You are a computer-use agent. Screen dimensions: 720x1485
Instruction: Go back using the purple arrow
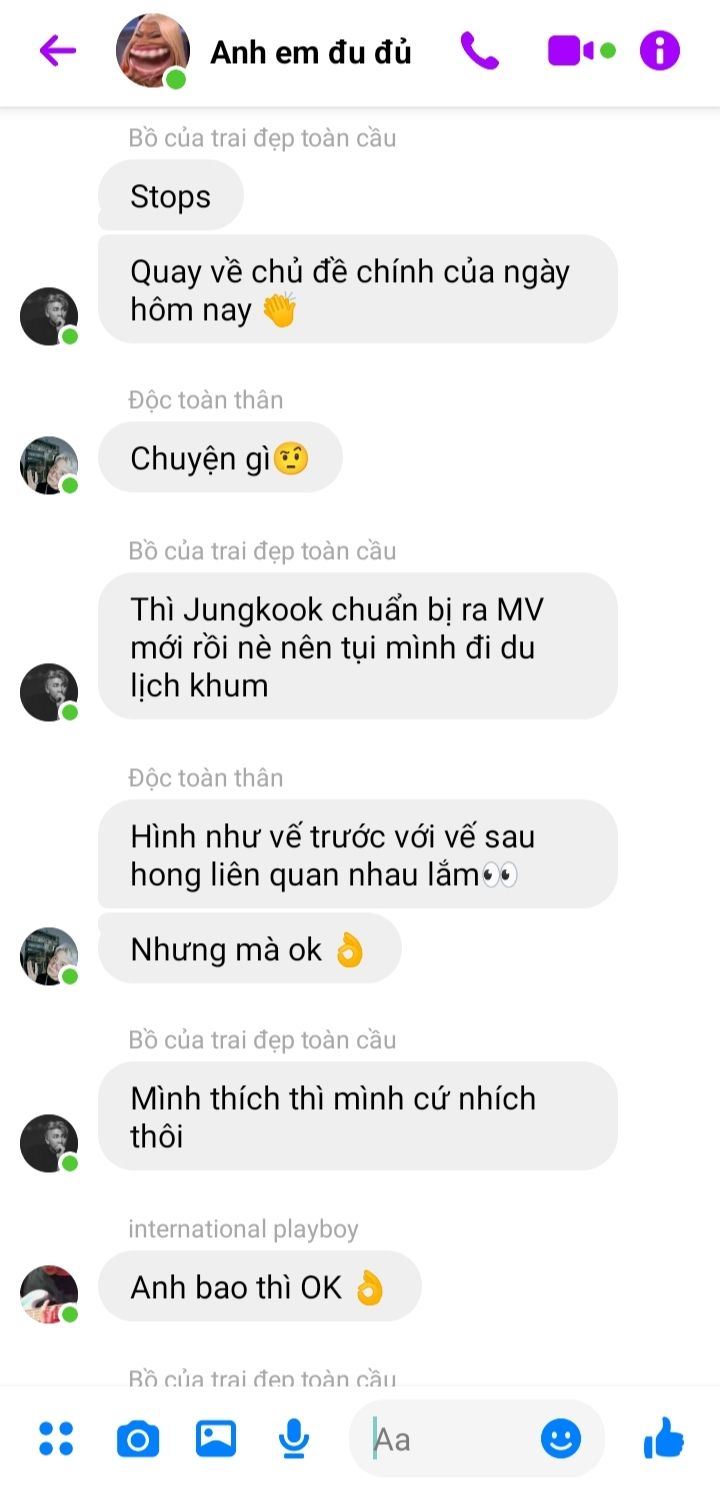[57, 51]
